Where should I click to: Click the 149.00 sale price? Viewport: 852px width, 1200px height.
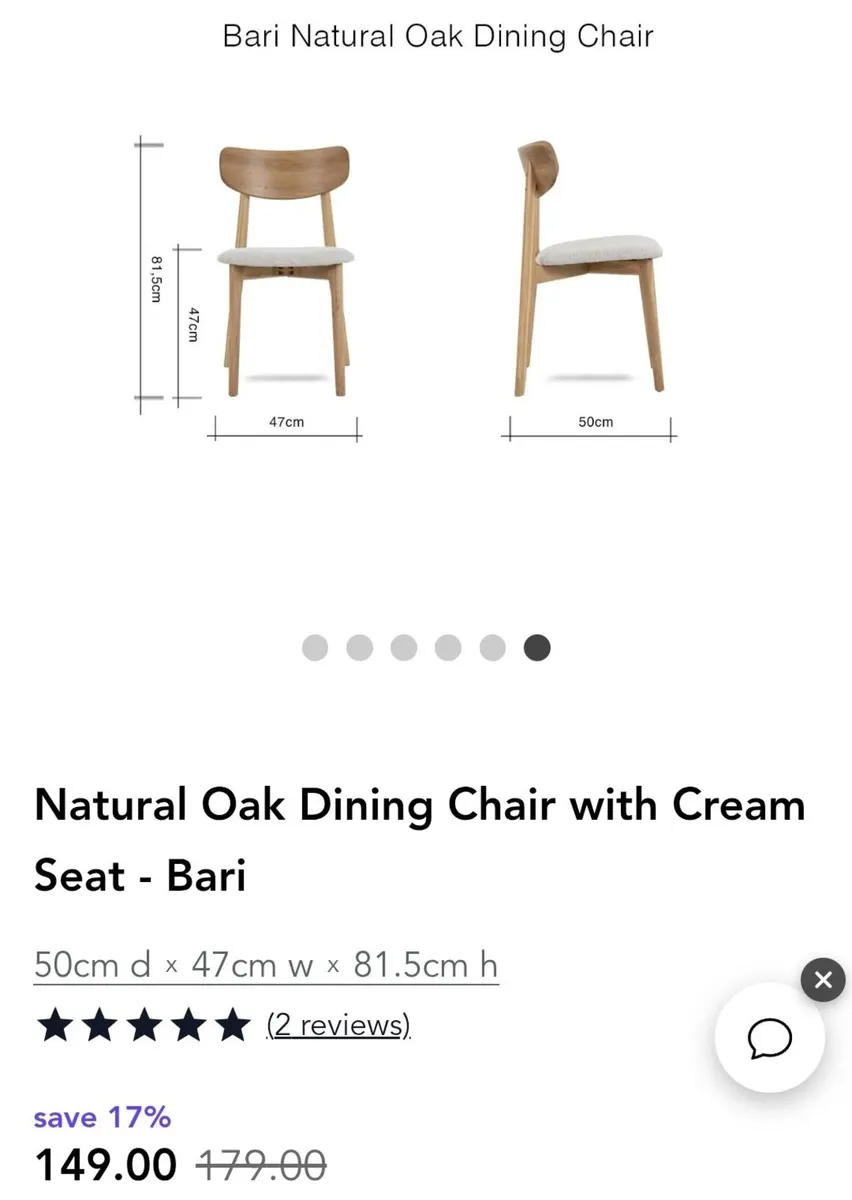(104, 1163)
